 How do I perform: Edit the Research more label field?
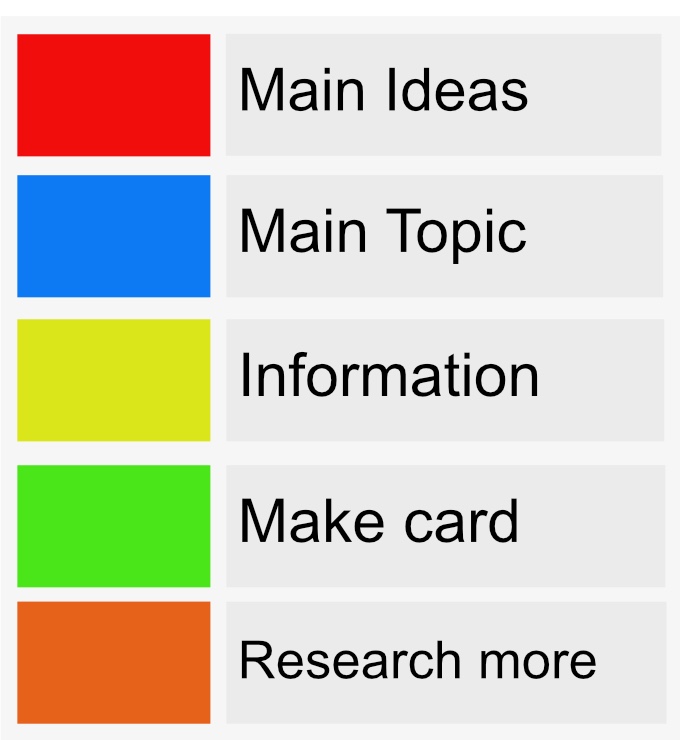tap(443, 662)
